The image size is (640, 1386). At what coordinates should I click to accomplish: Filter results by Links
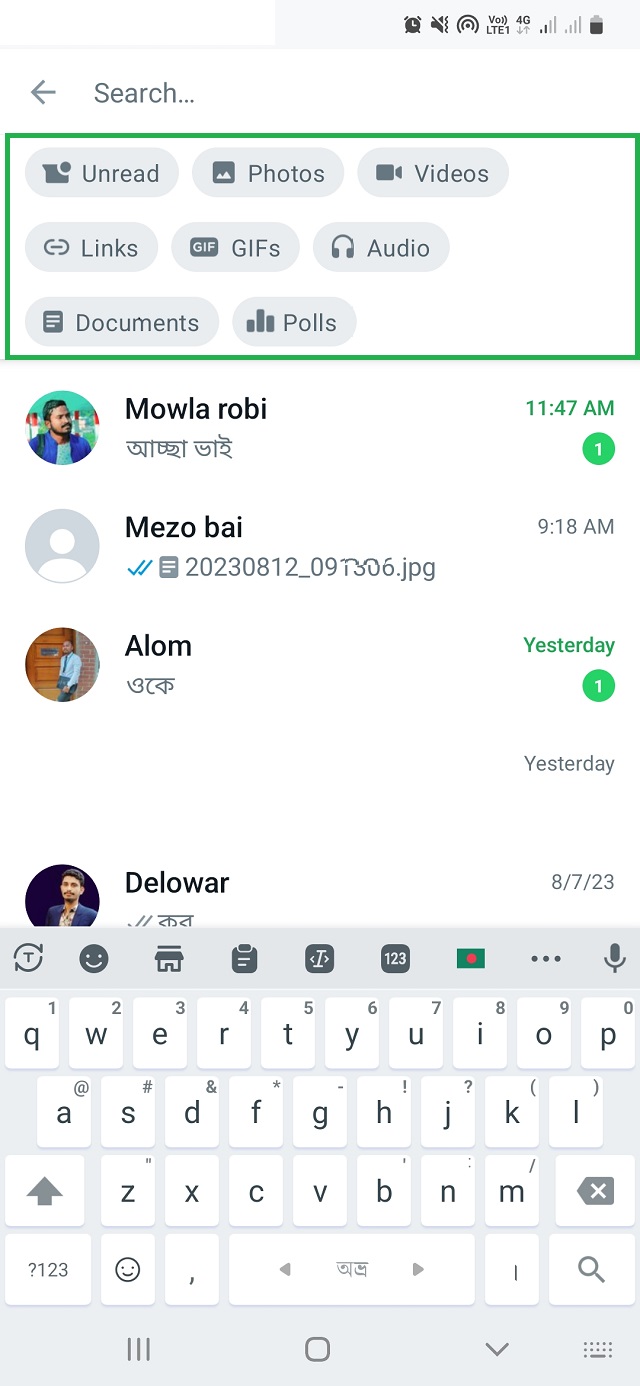[91, 248]
